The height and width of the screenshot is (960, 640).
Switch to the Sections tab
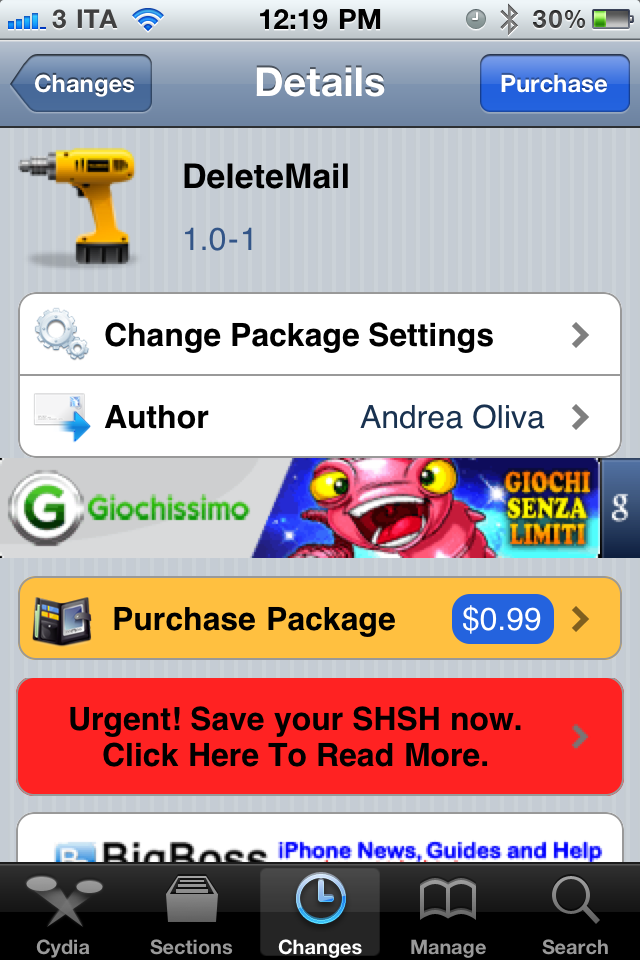coord(191,915)
